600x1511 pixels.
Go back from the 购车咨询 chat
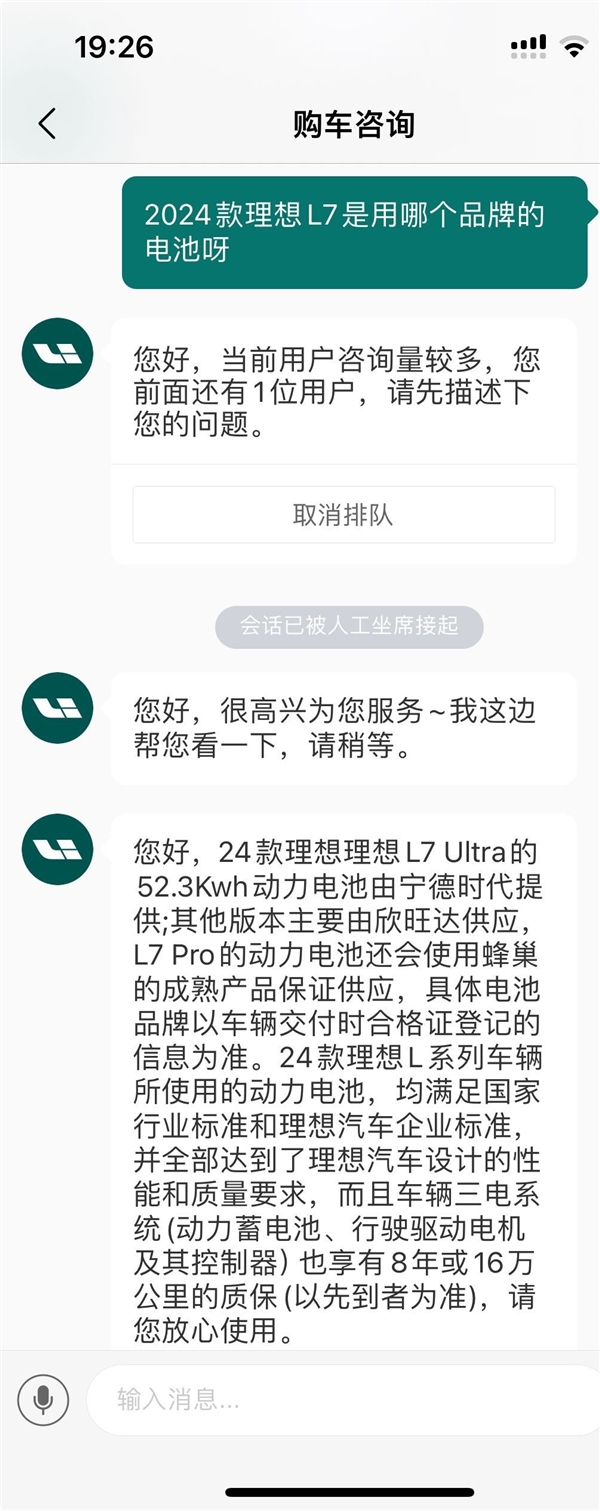click(x=47, y=124)
